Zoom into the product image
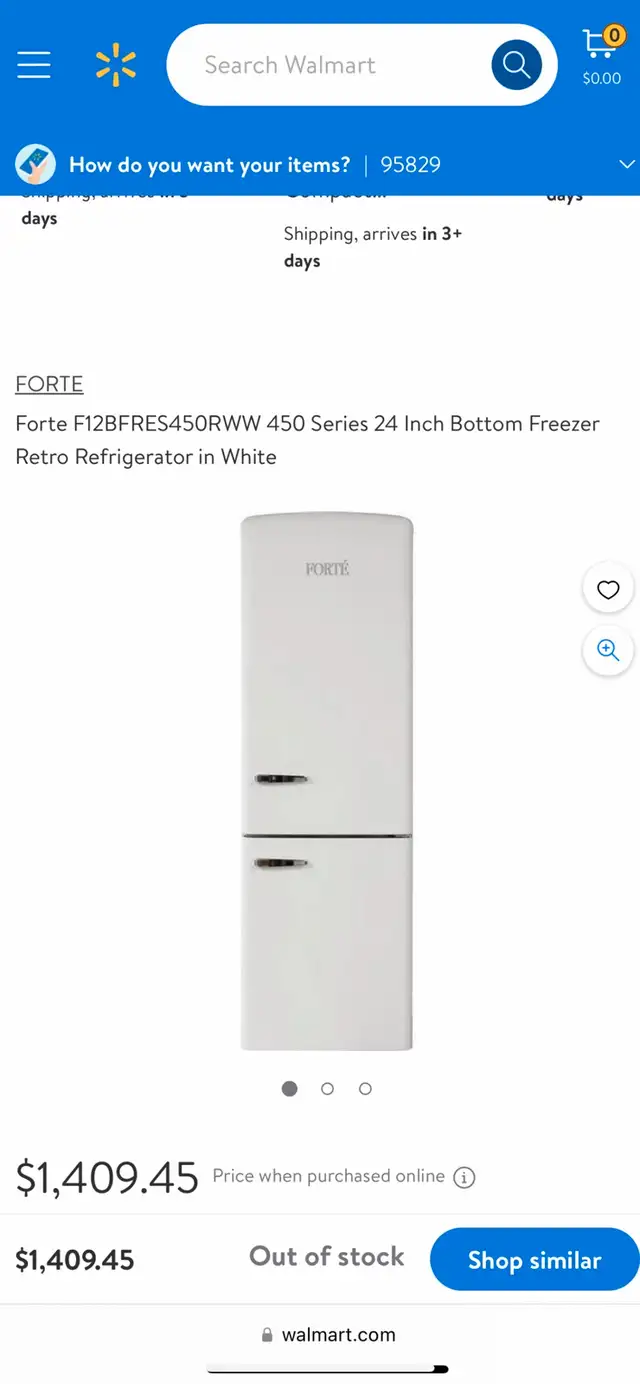Image resolution: width=640 pixels, height=1384 pixels. (x=608, y=650)
